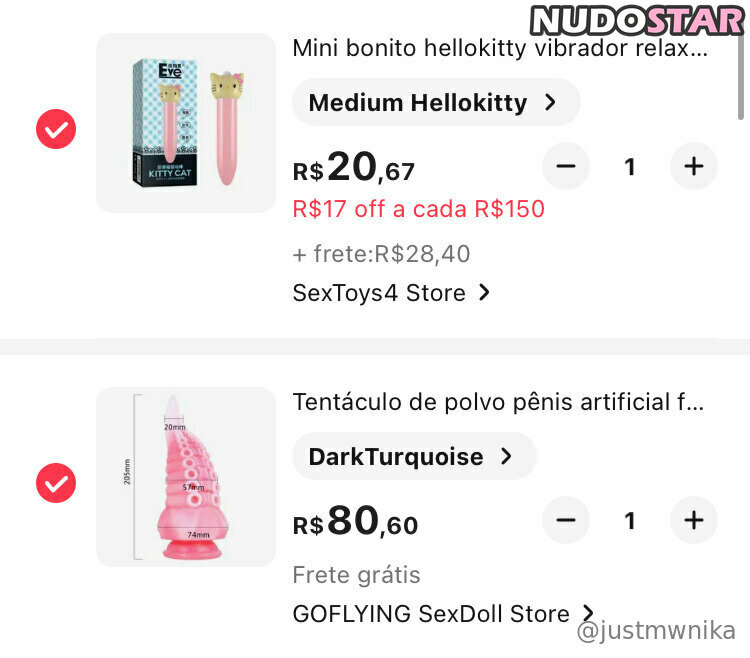Uncheck the Mini bonito hellokitty item
The image size is (750, 658).
click(56, 130)
